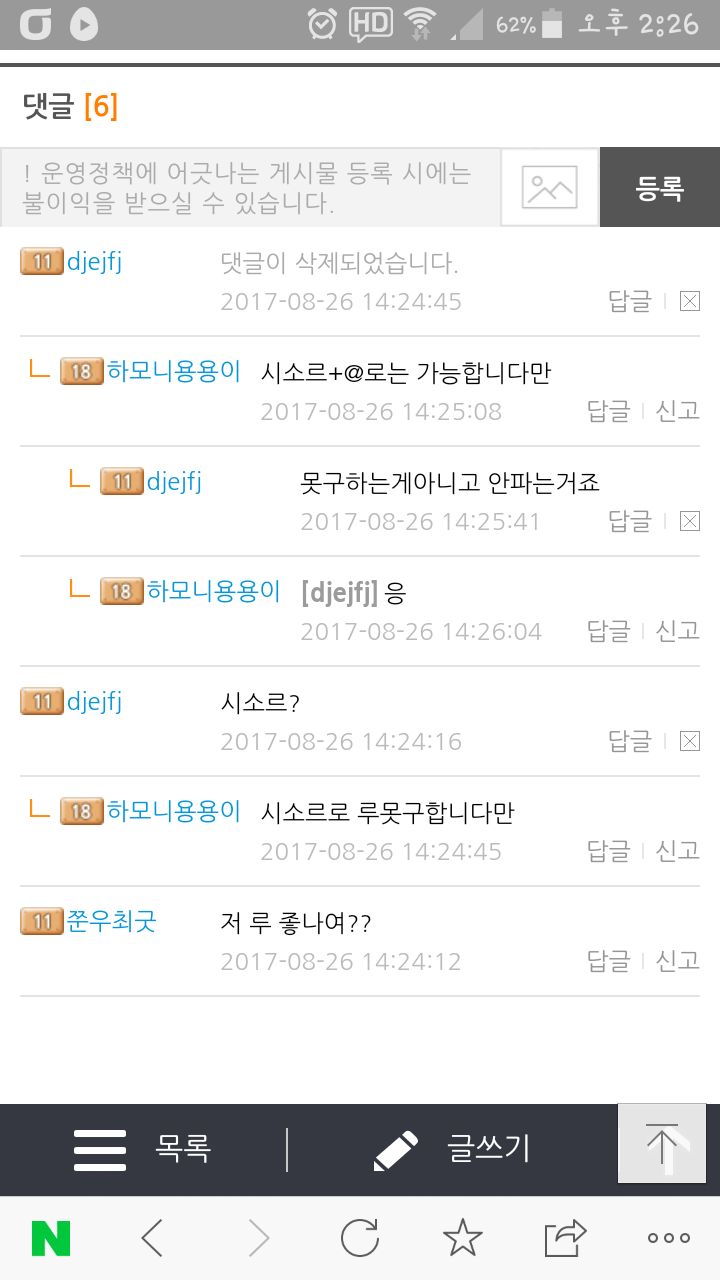Open 쭌우최굿's profile

(x=111, y=921)
